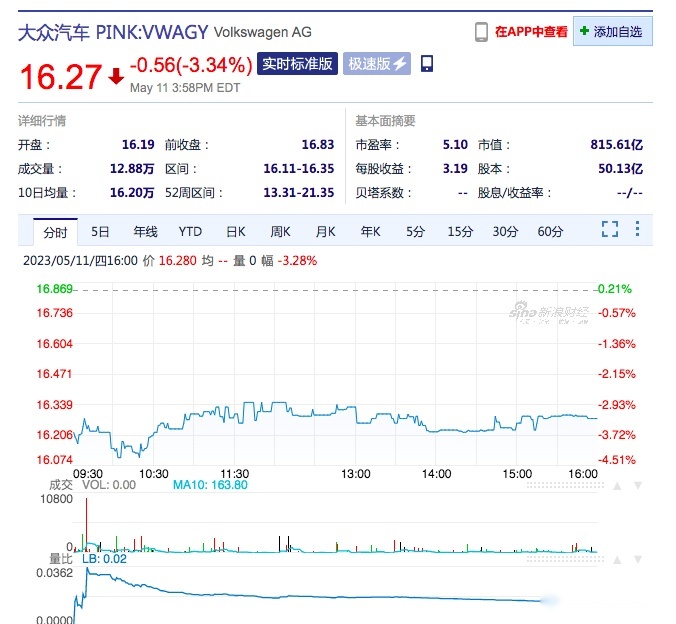This screenshot has width=676, height=624.
Task: Switch to the 日K candlestick chart
Action: click(x=235, y=232)
